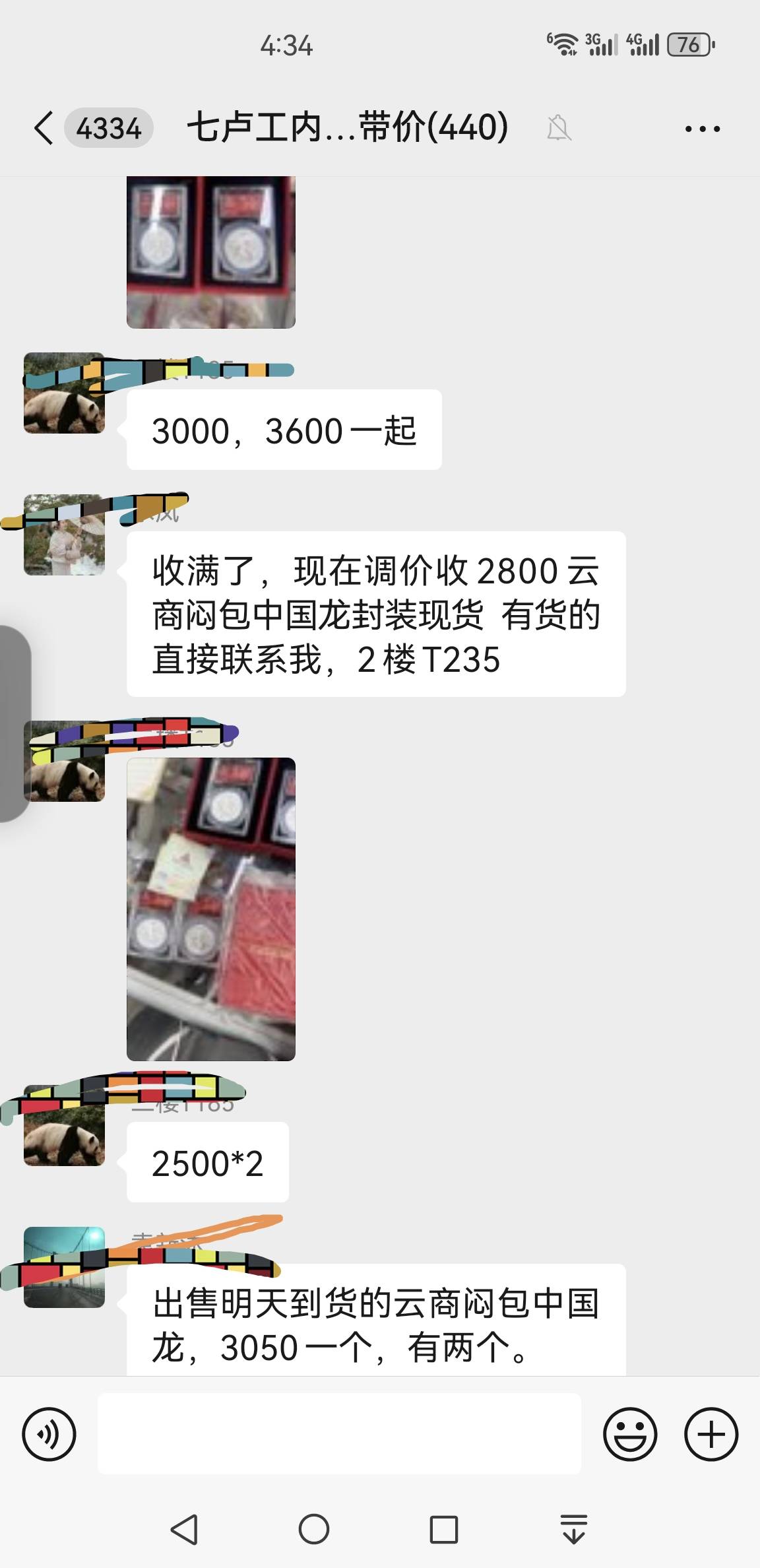
Task: View profile of sender of 2800 buying message
Action: click(64, 535)
